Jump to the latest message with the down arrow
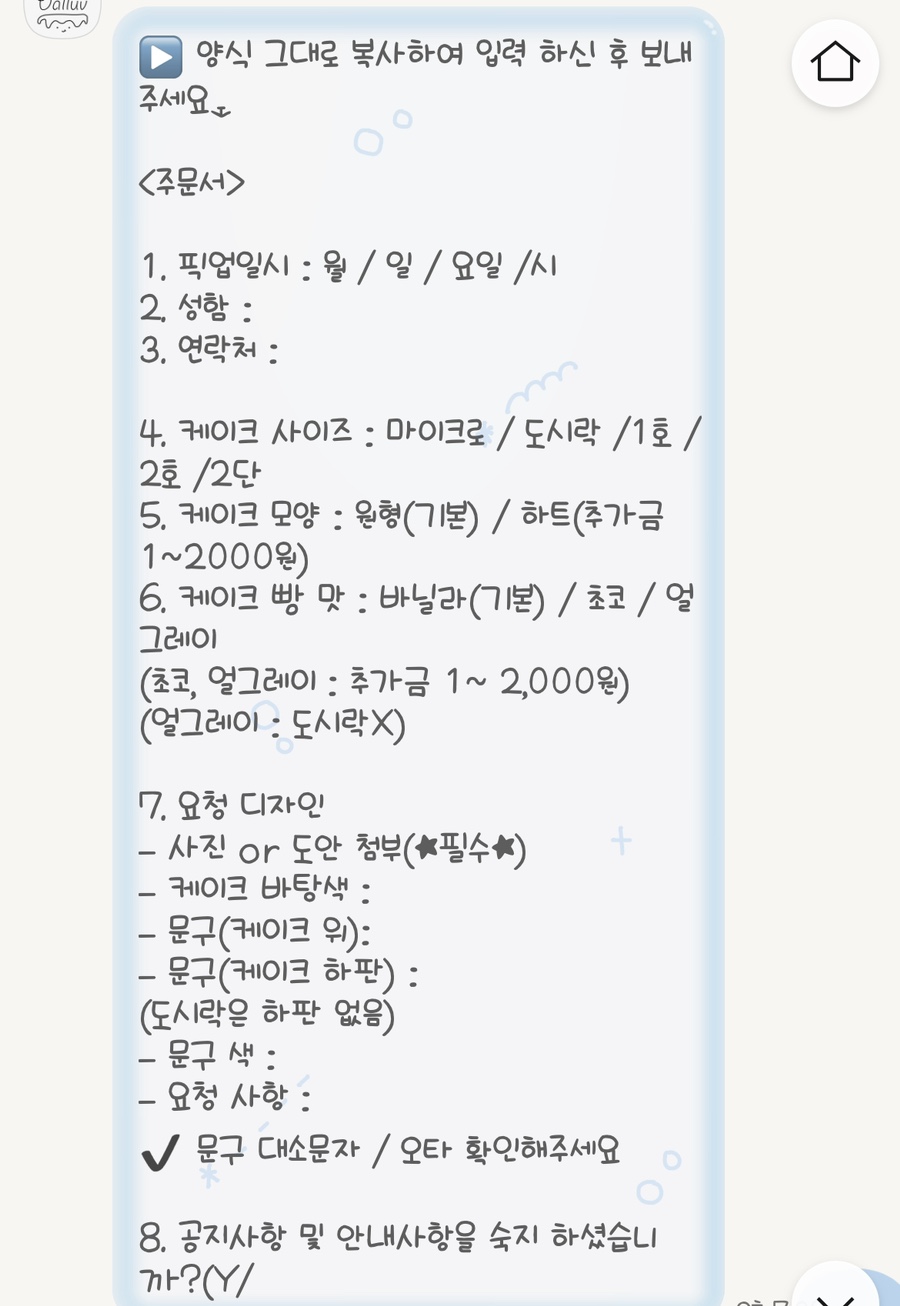 coord(835,1290)
